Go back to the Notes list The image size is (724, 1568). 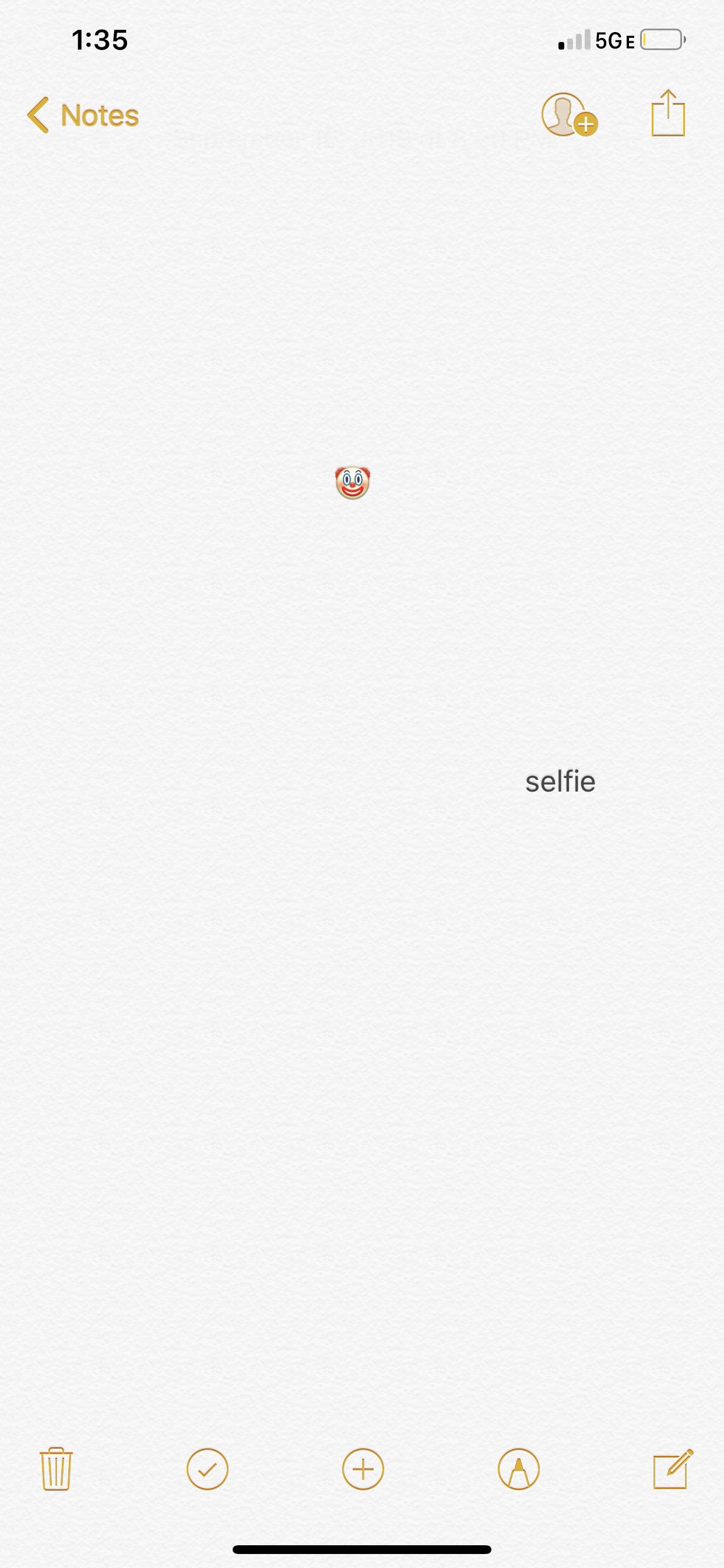83,115
